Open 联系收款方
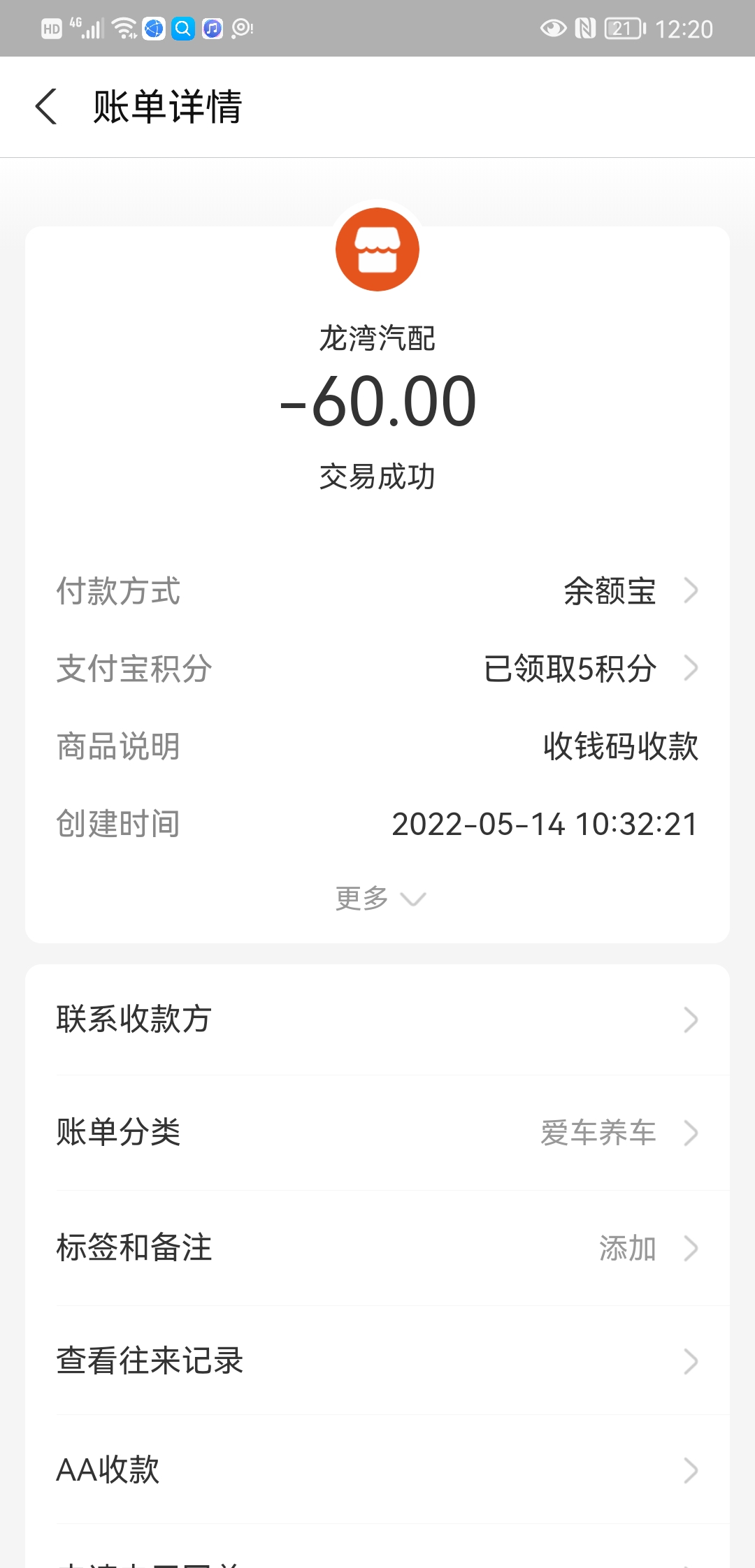Image resolution: width=755 pixels, height=1568 pixels. [x=377, y=1019]
